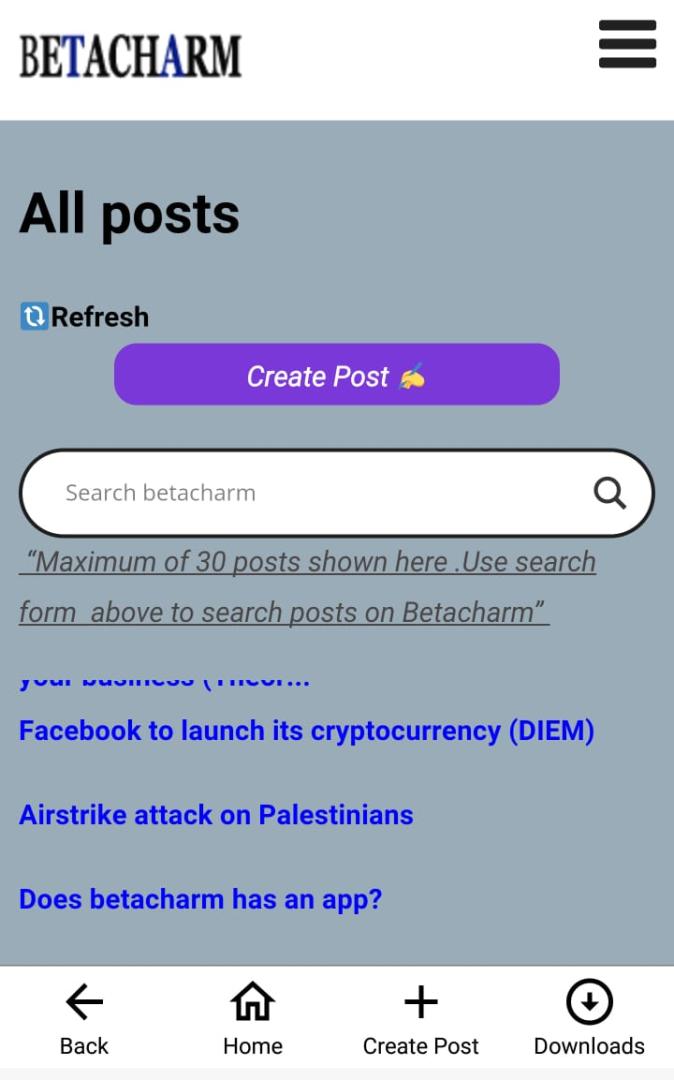The height and width of the screenshot is (1080, 674).
Task: Open the 'Does betacharm has an app?' post
Action: (x=200, y=898)
